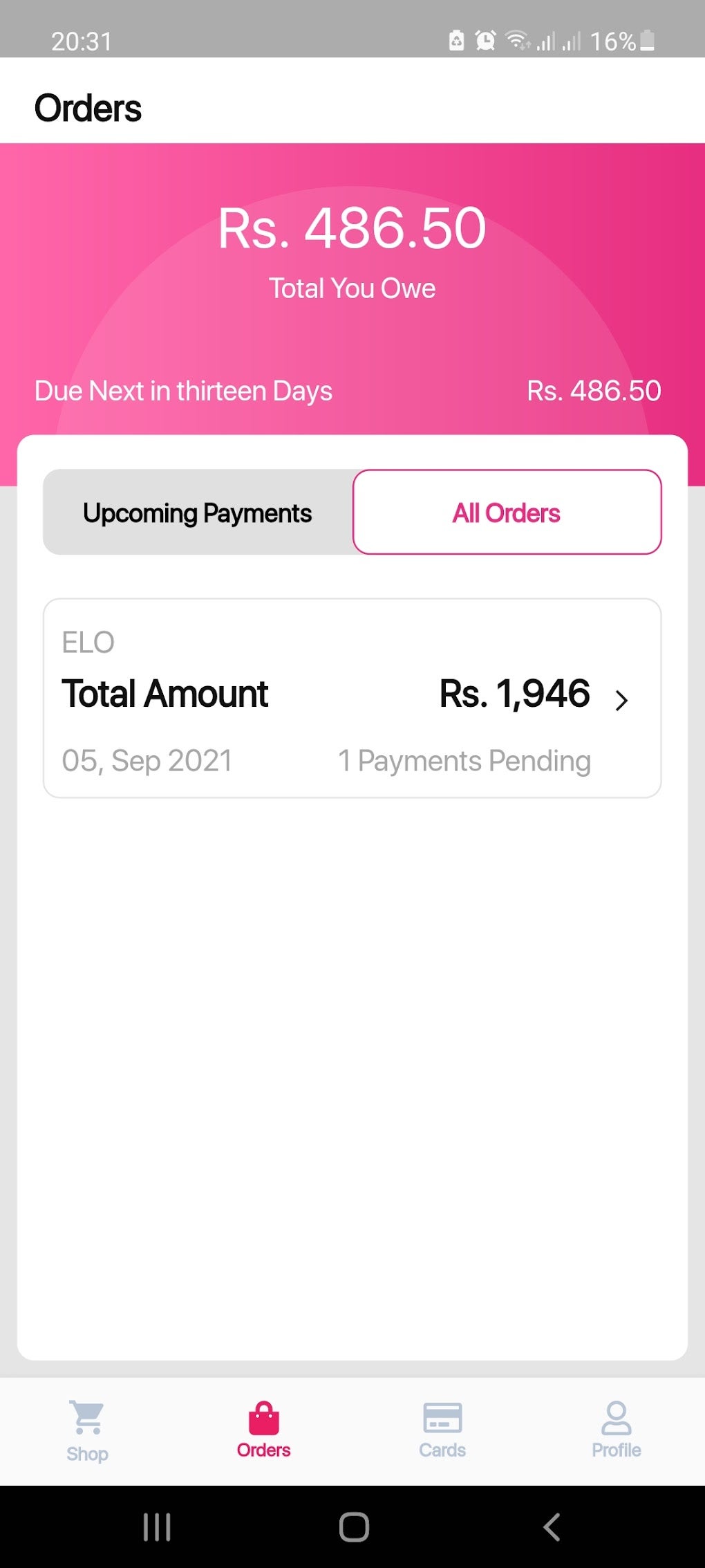The height and width of the screenshot is (1568, 705).
Task: Tap the alarm icon in status bar
Action: [x=484, y=40]
